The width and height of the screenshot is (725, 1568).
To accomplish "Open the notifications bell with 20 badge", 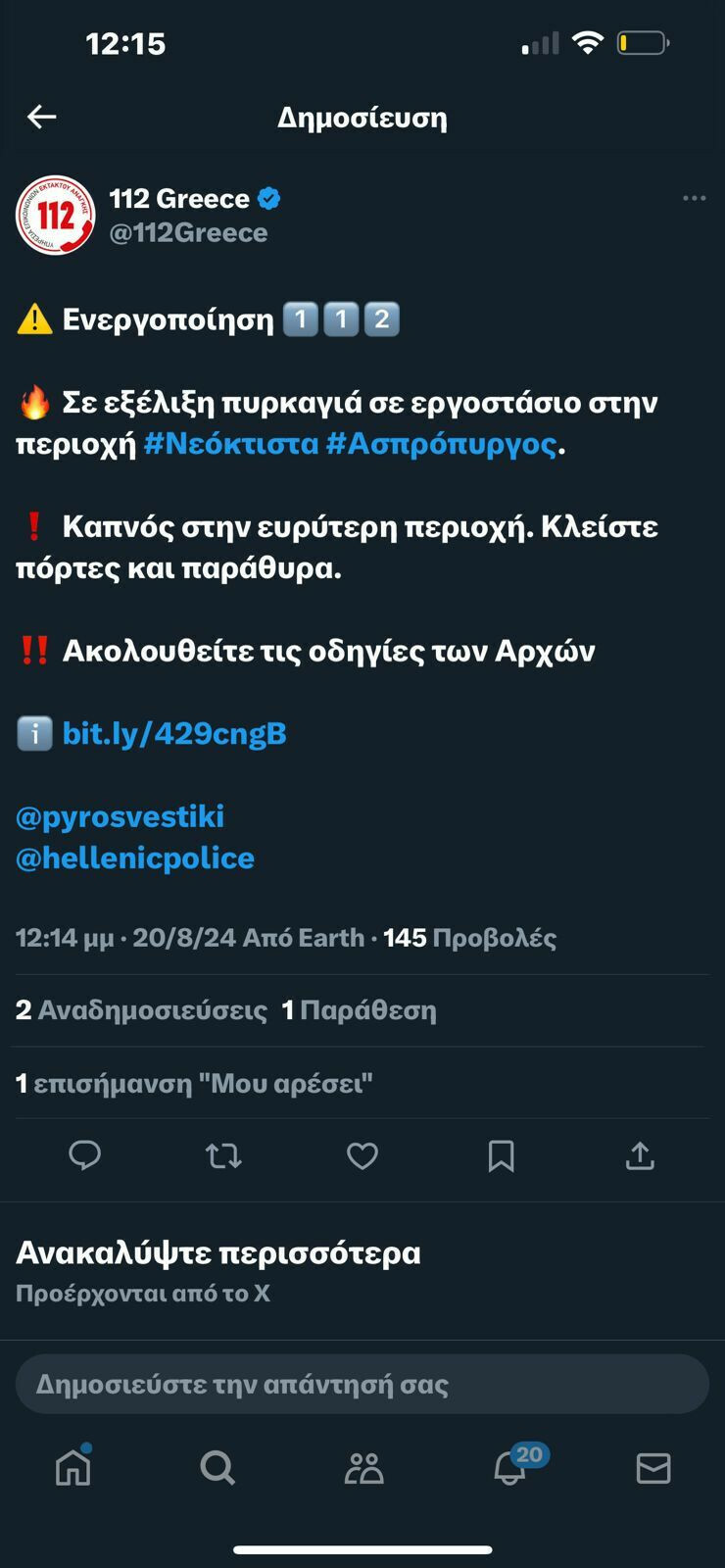I will (509, 1468).
